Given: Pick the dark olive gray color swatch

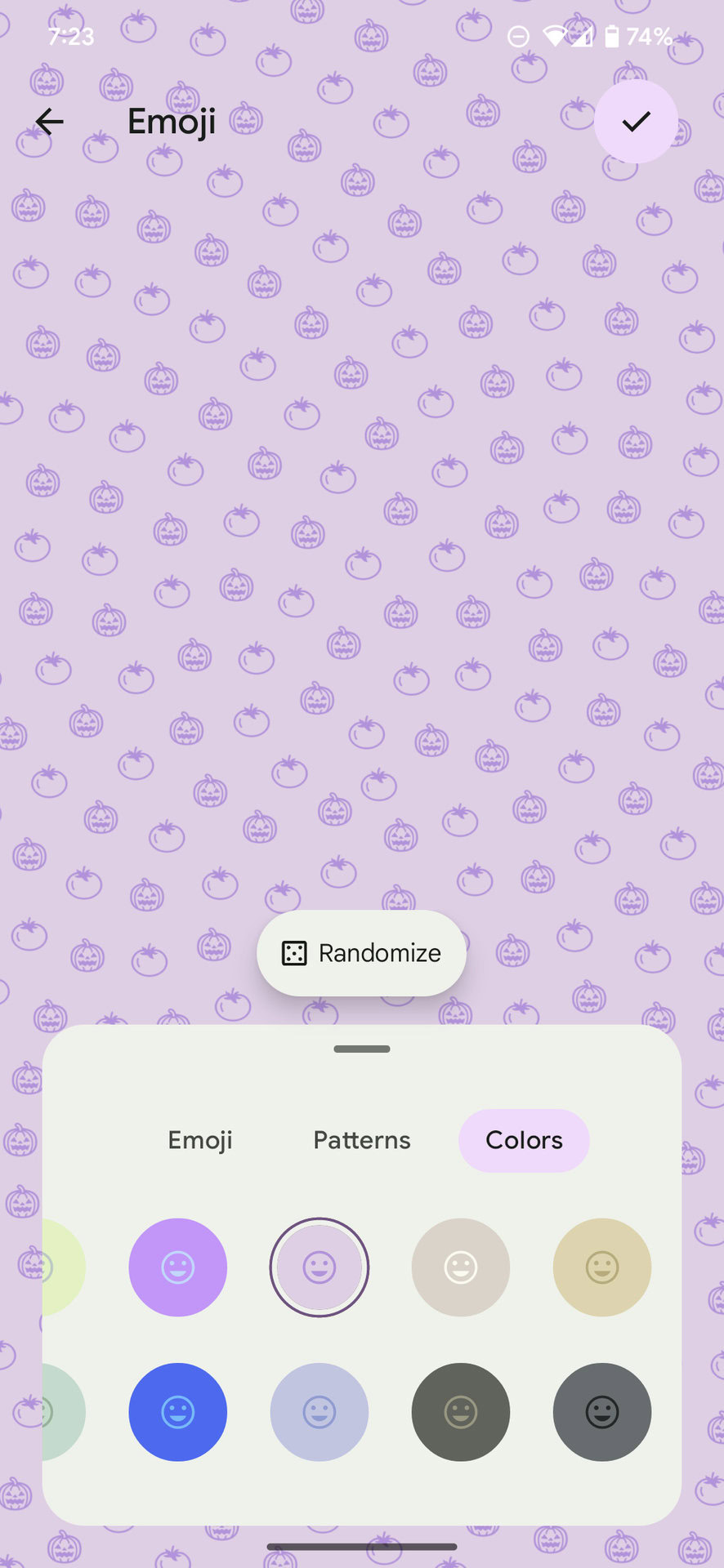Looking at the screenshot, I should coord(461,1412).
